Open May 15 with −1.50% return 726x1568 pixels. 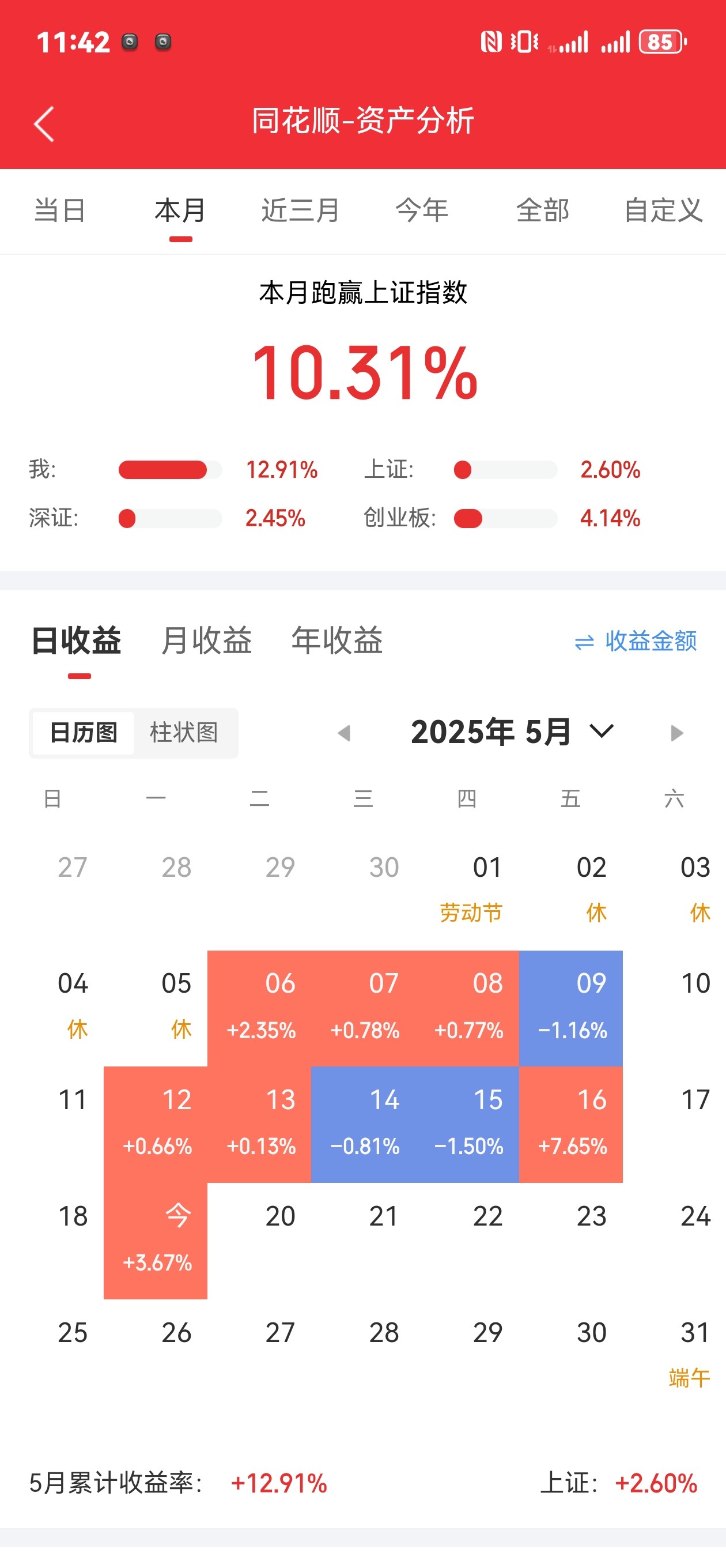click(467, 1124)
